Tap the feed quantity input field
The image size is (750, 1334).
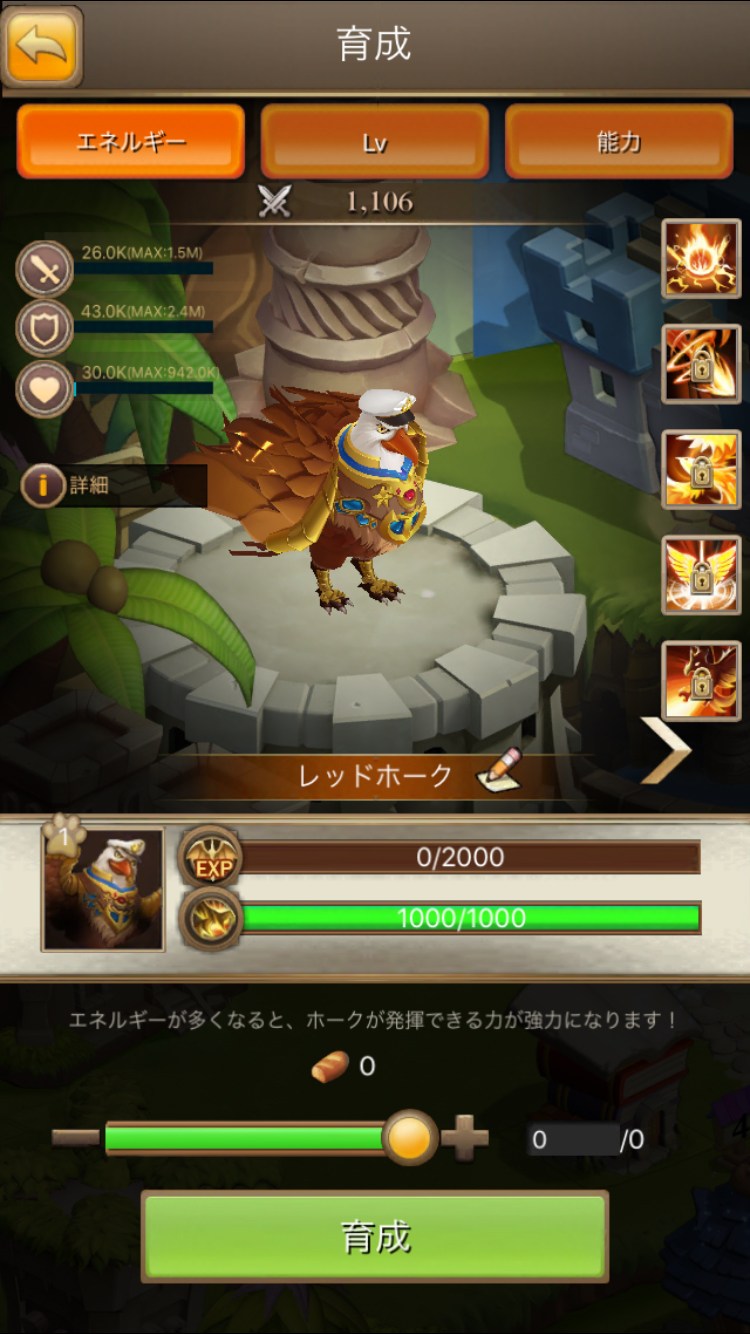573,1139
